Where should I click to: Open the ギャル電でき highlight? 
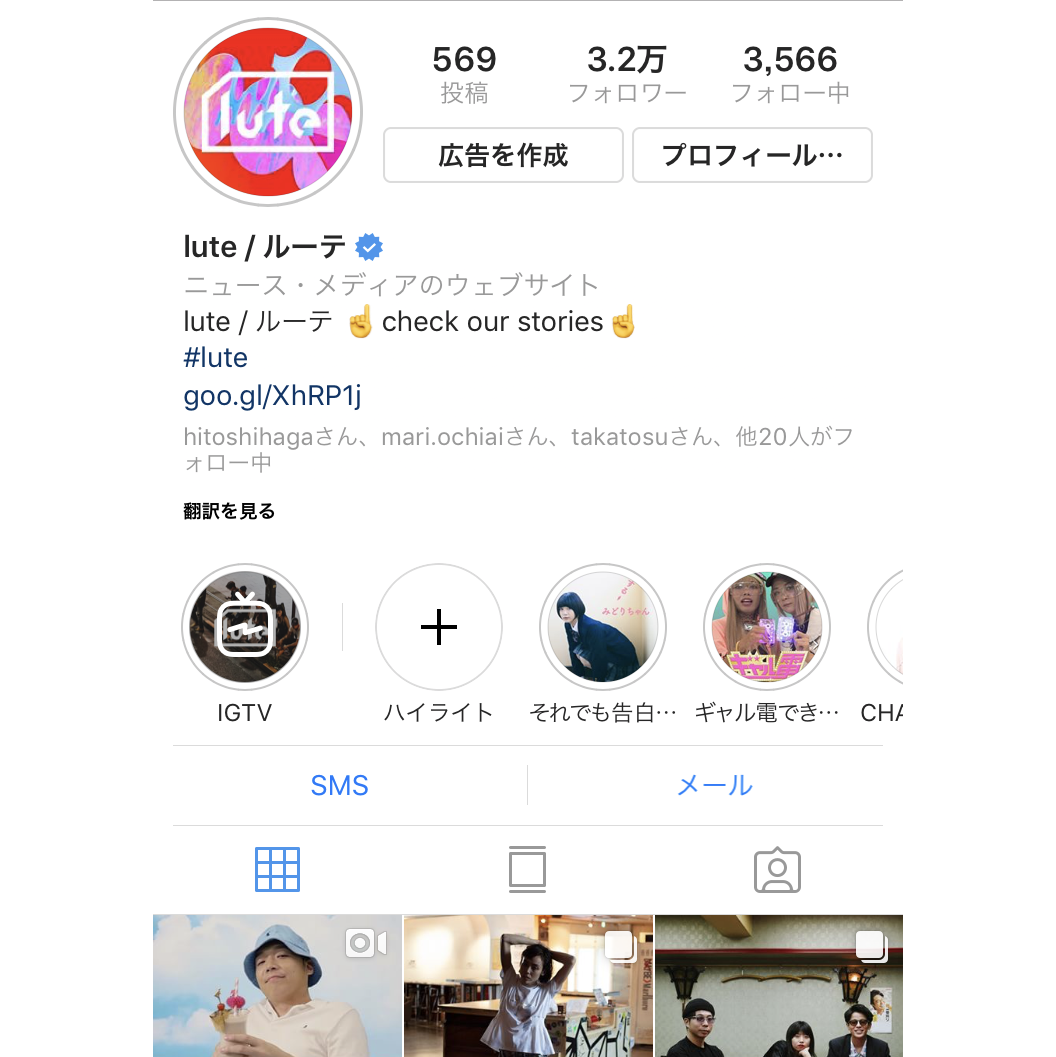767,627
